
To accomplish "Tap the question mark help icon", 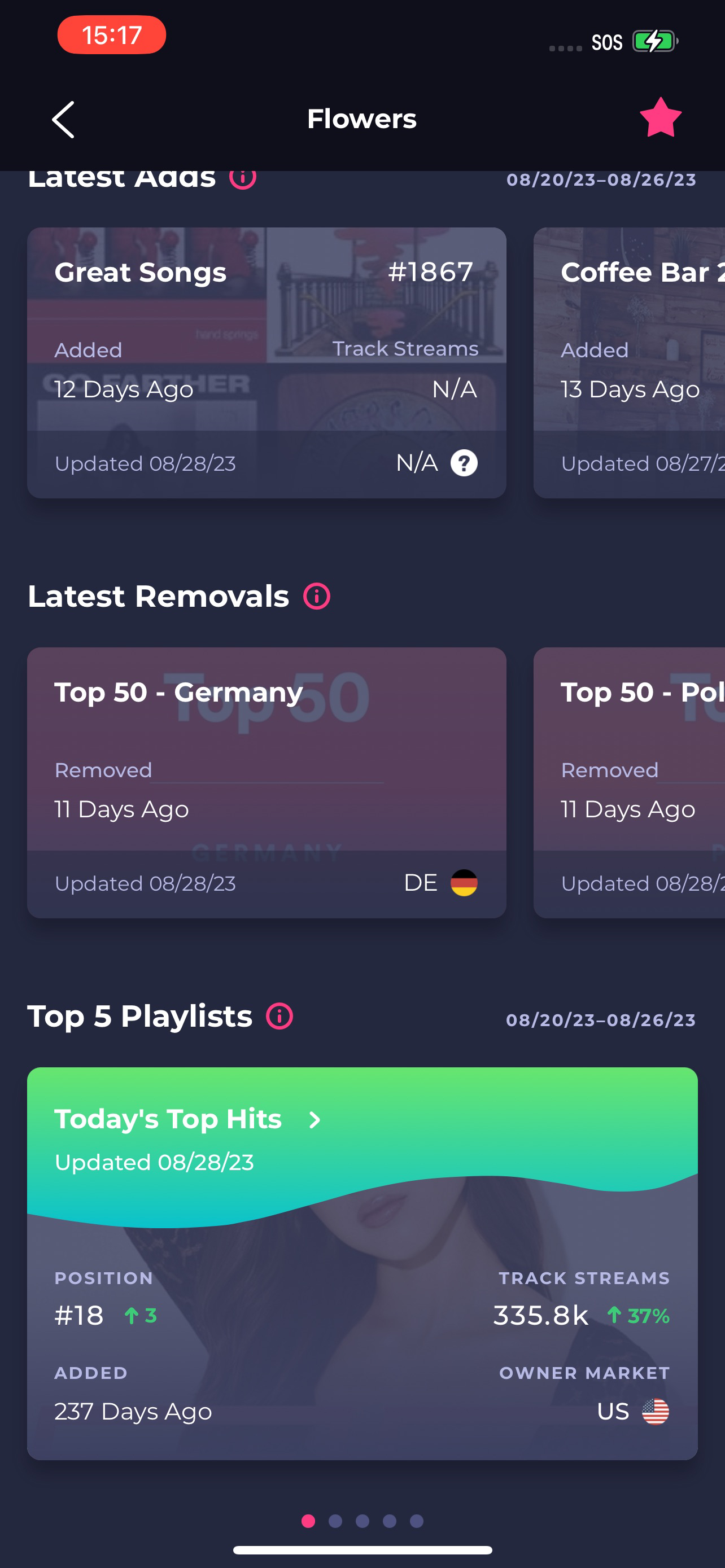I will (x=464, y=463).
